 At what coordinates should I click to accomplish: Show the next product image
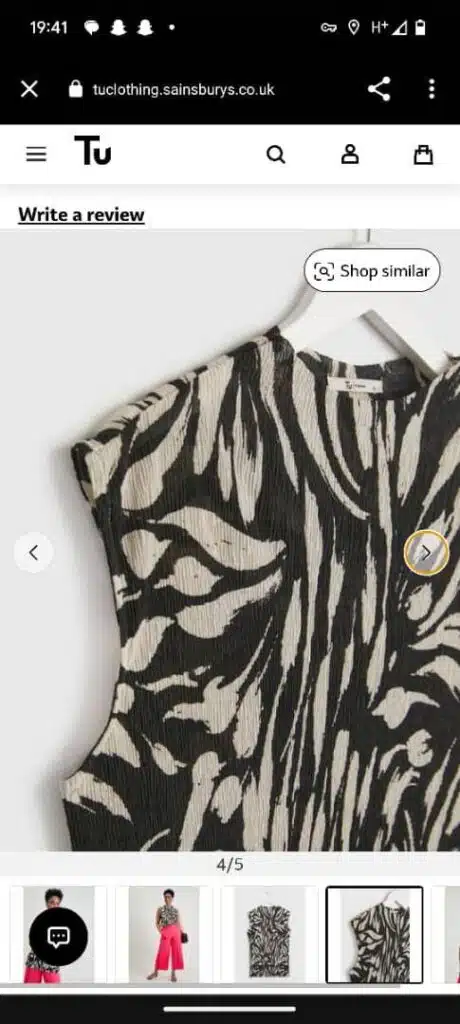[426, 552]
